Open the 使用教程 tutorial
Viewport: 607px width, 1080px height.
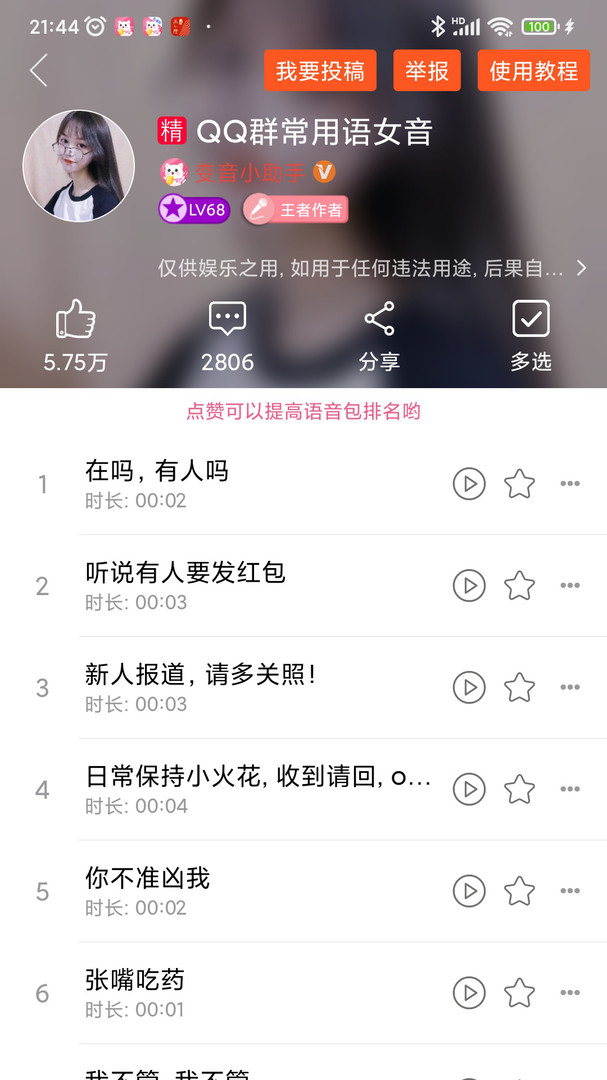point(534,71)
